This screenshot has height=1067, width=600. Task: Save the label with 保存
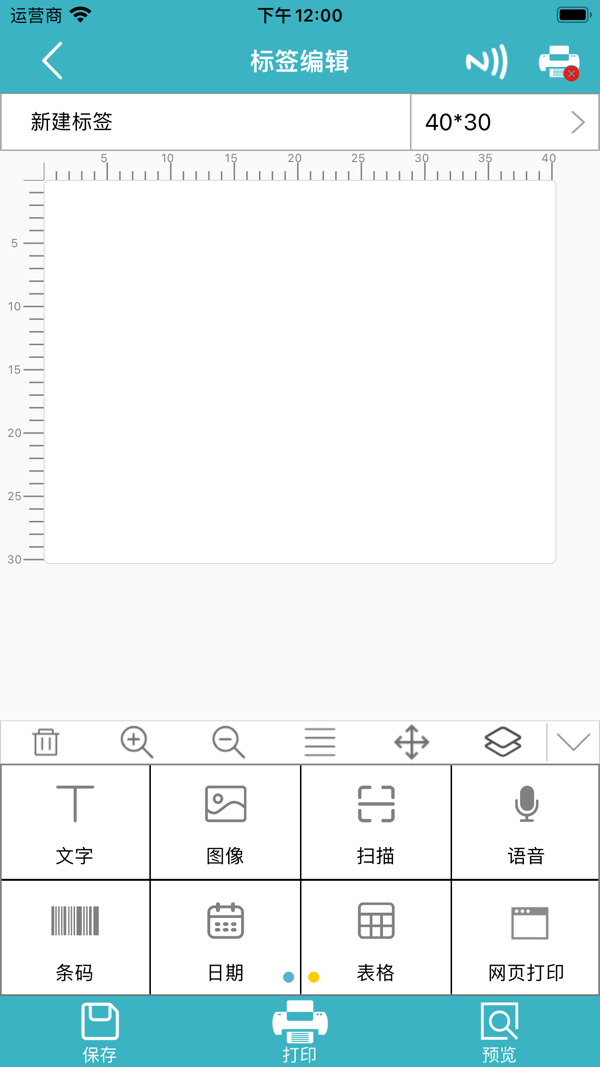click(100, 1032)
